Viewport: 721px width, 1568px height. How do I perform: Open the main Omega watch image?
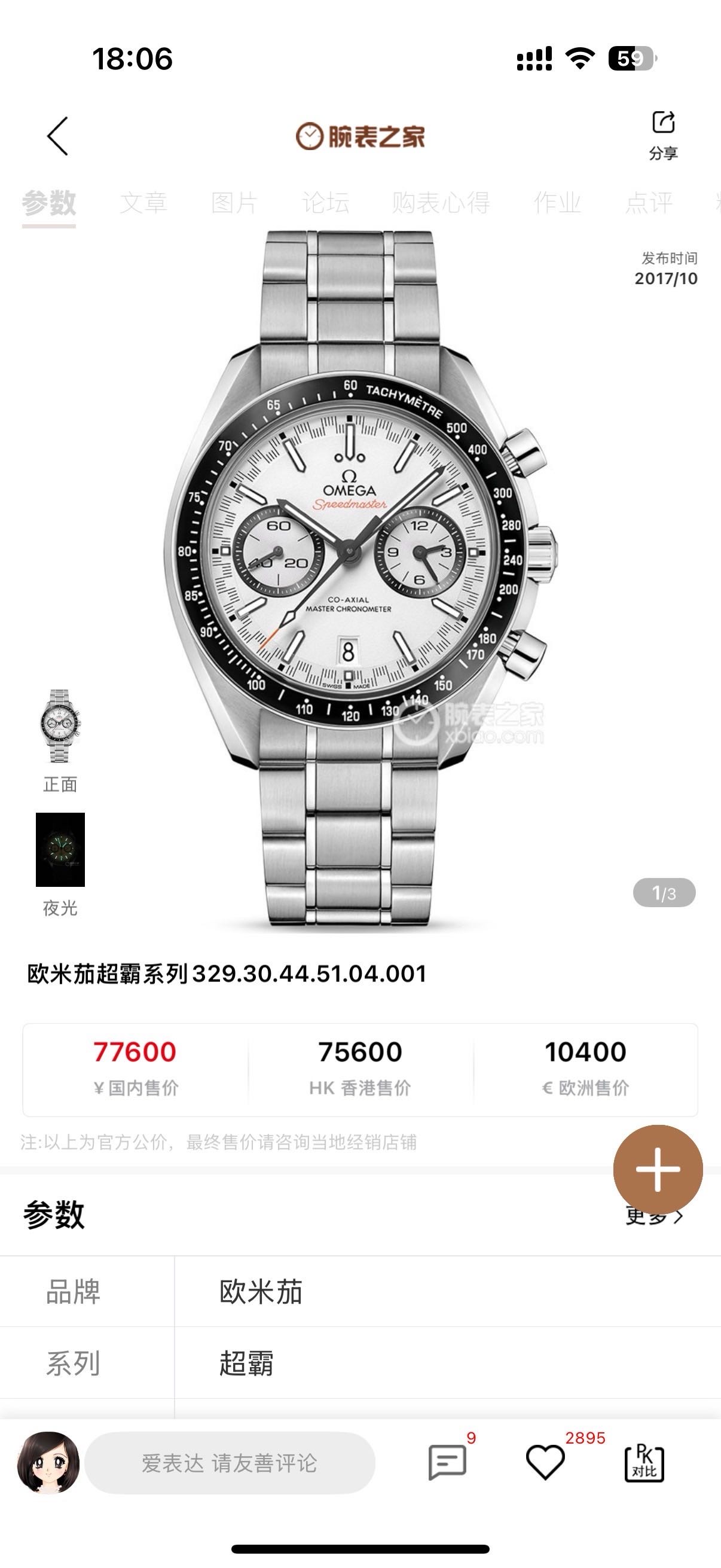point(360,578)
